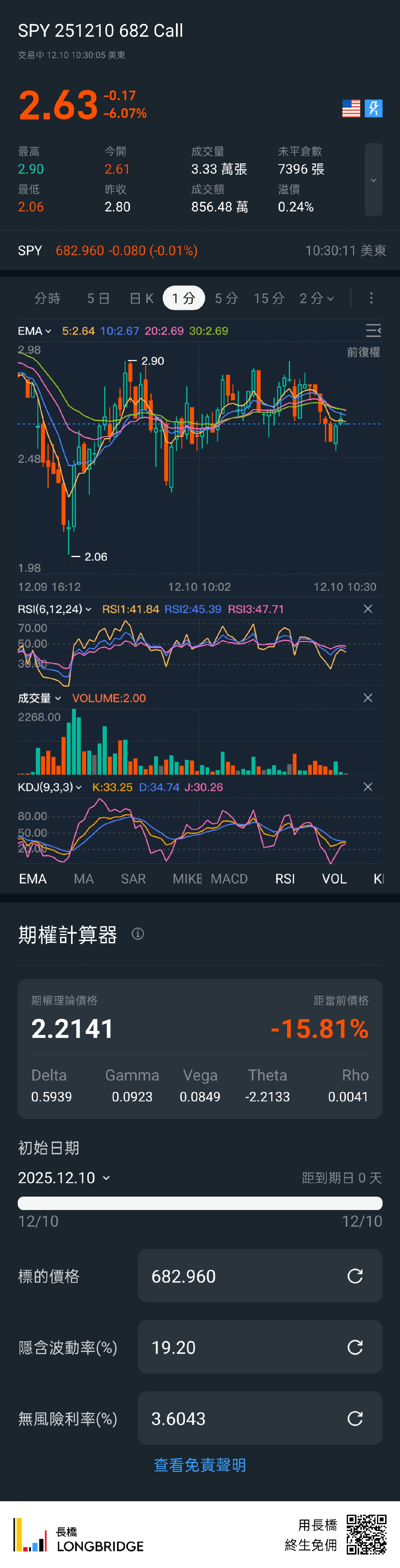Screen dimensions: 400x1568
Task: Open chart indicator settings icon
Action: [373, 330]
